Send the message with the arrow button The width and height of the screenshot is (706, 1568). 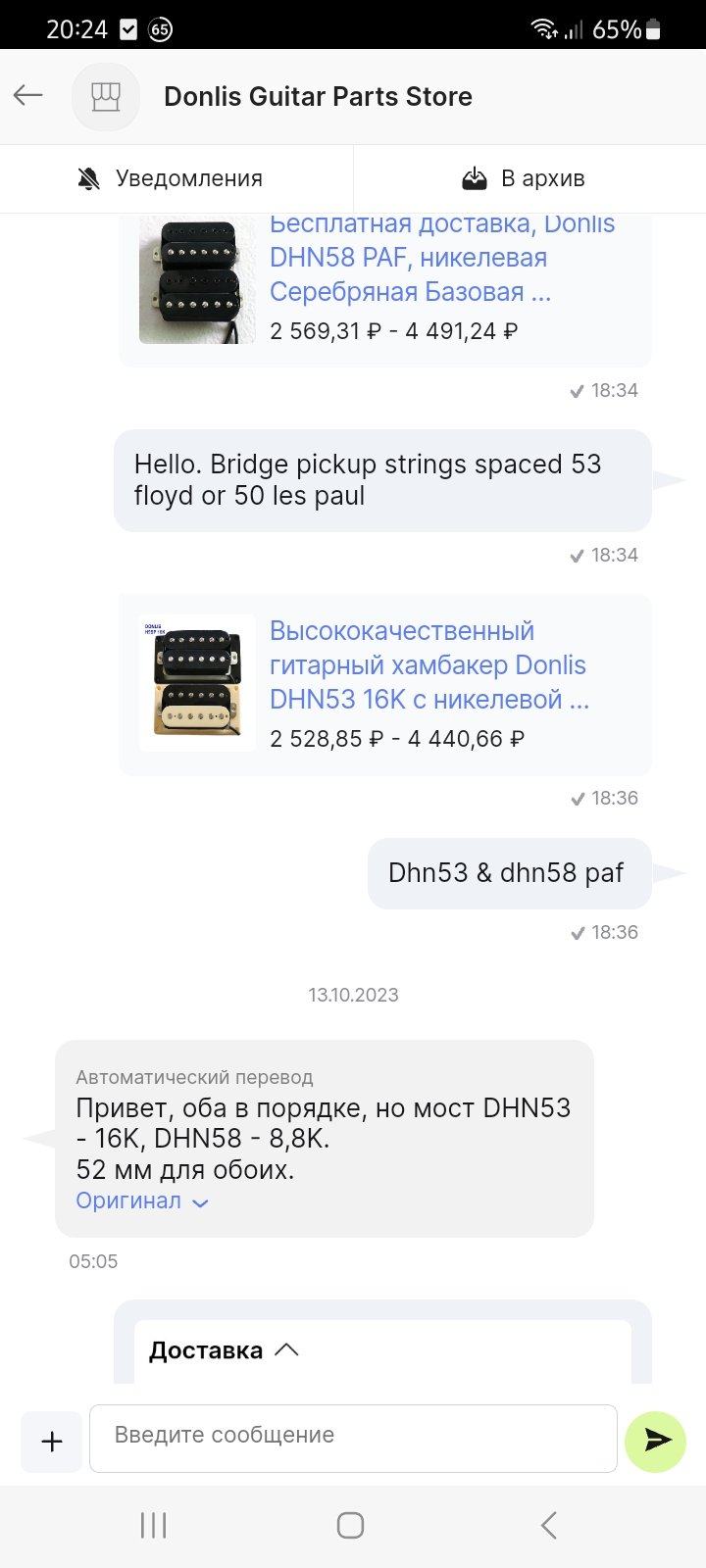(656, 1441)
